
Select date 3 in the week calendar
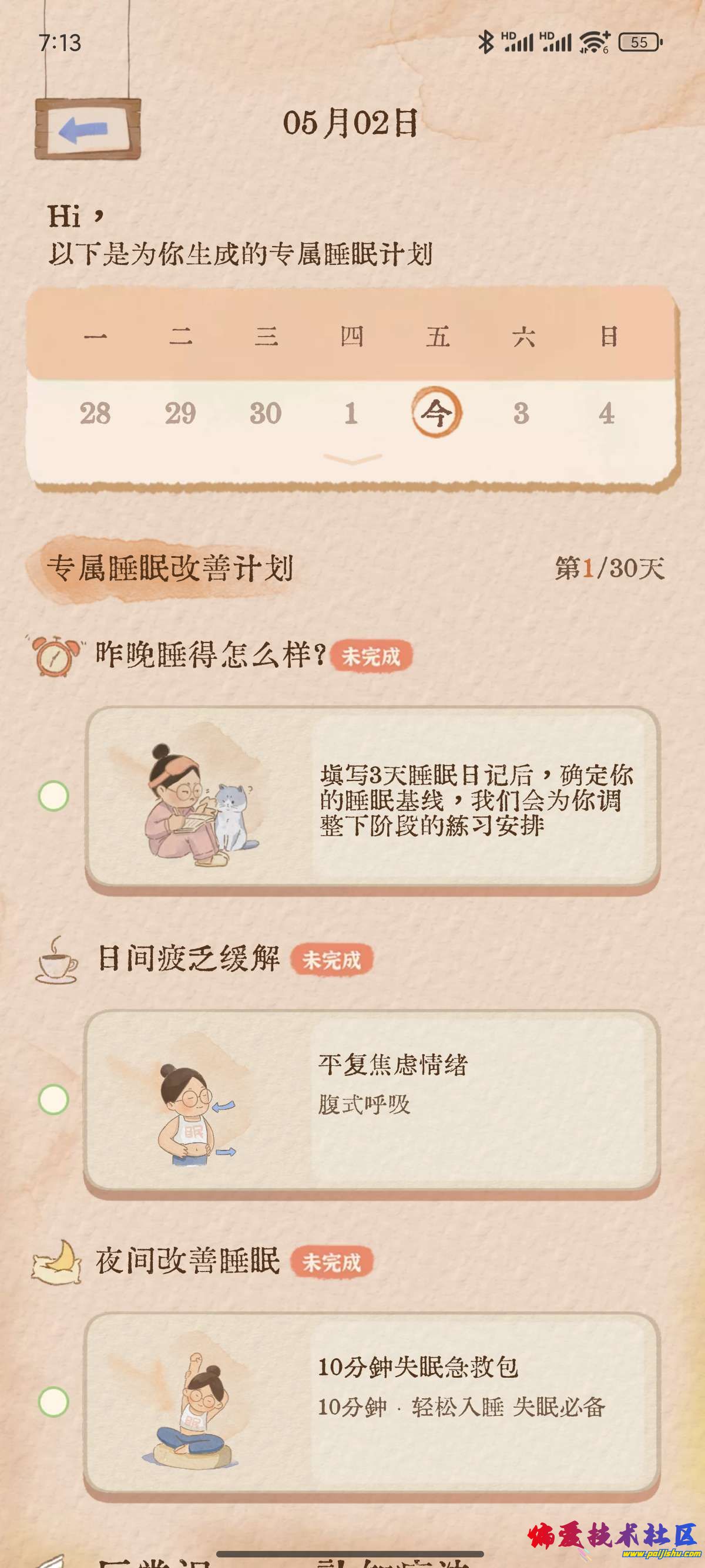click(x=521, y=414)
